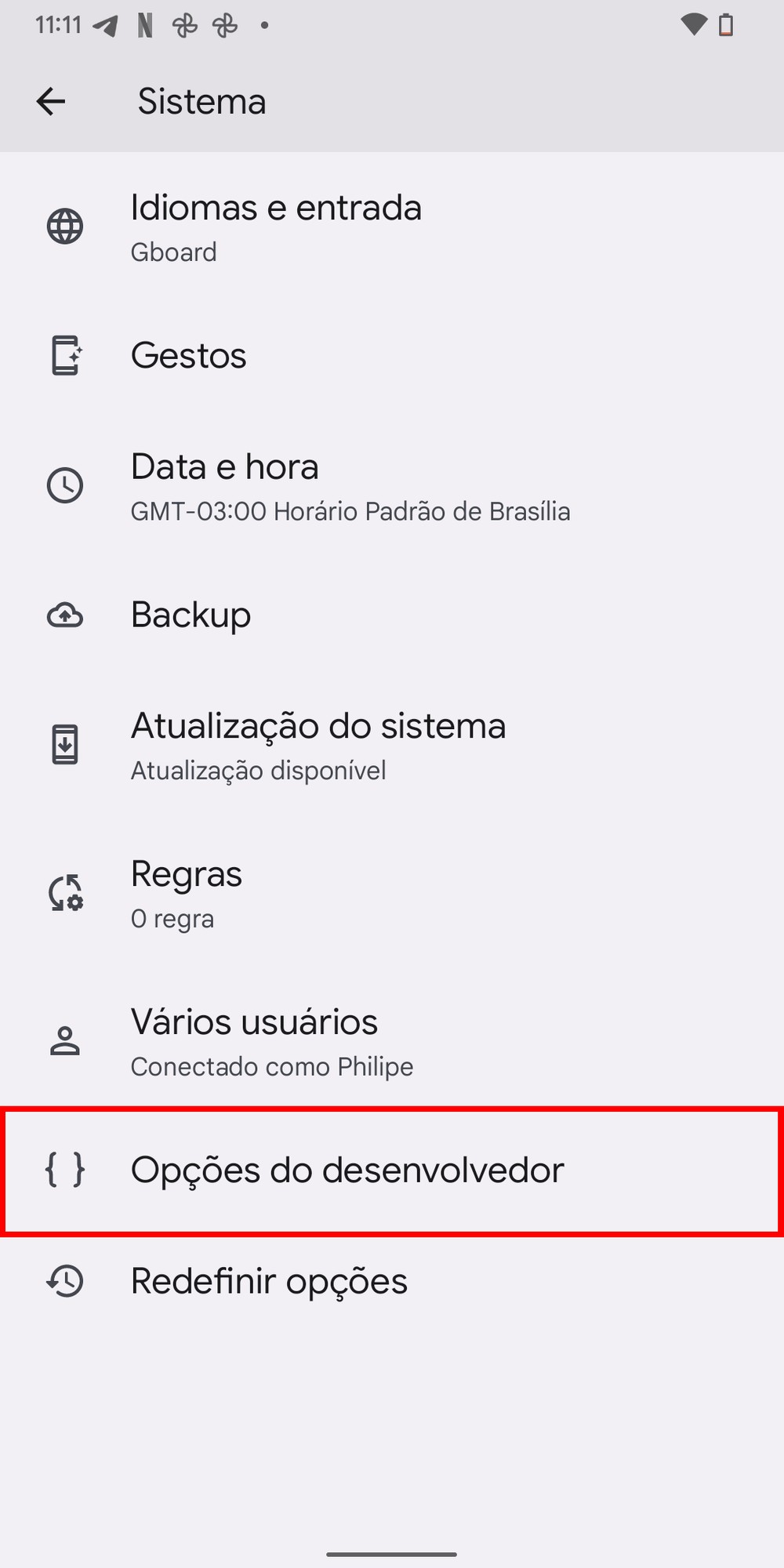
Task: Open Idiomas e entrada settings
Action: (x=274, y=227)
